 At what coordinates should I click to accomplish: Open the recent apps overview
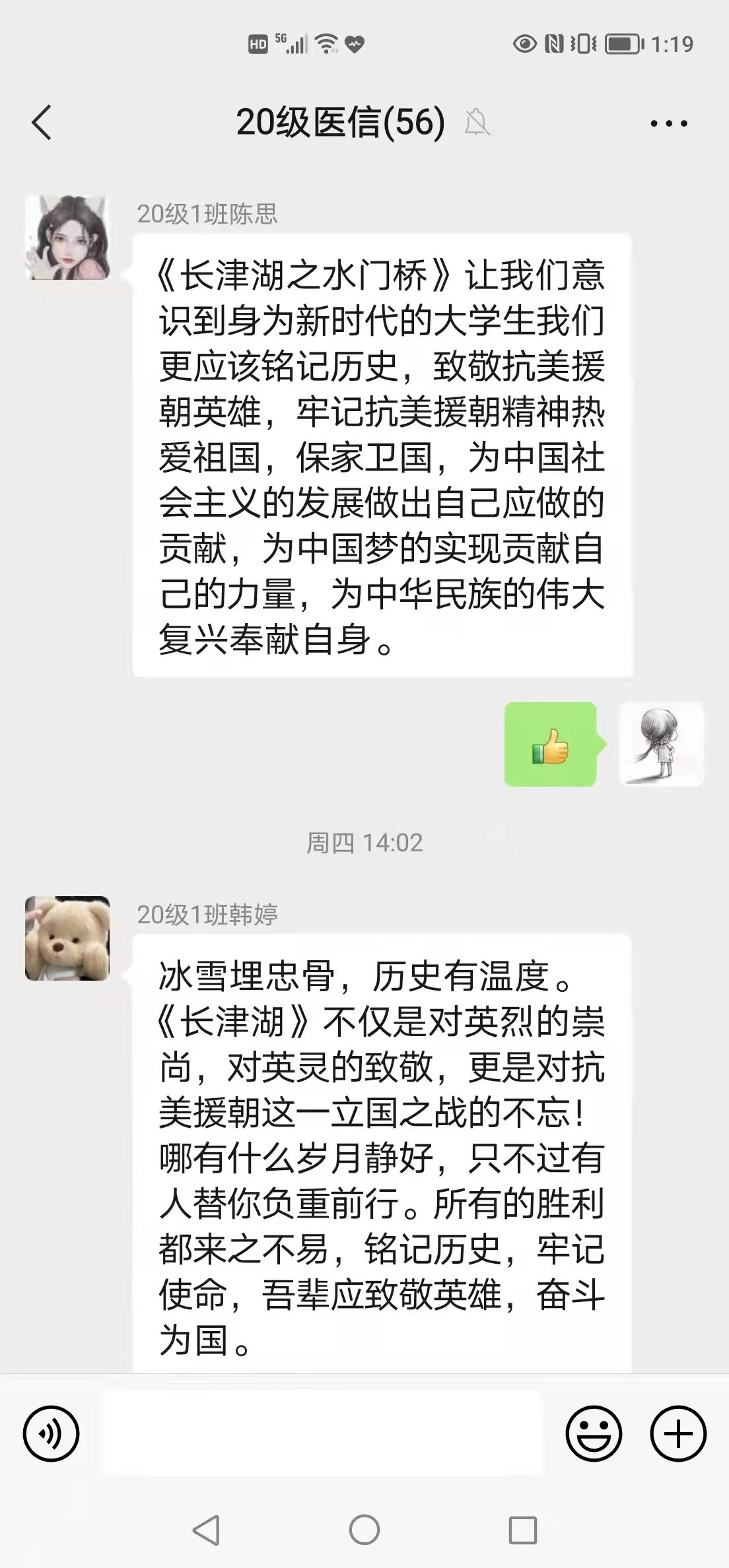tap(522, 1530)
